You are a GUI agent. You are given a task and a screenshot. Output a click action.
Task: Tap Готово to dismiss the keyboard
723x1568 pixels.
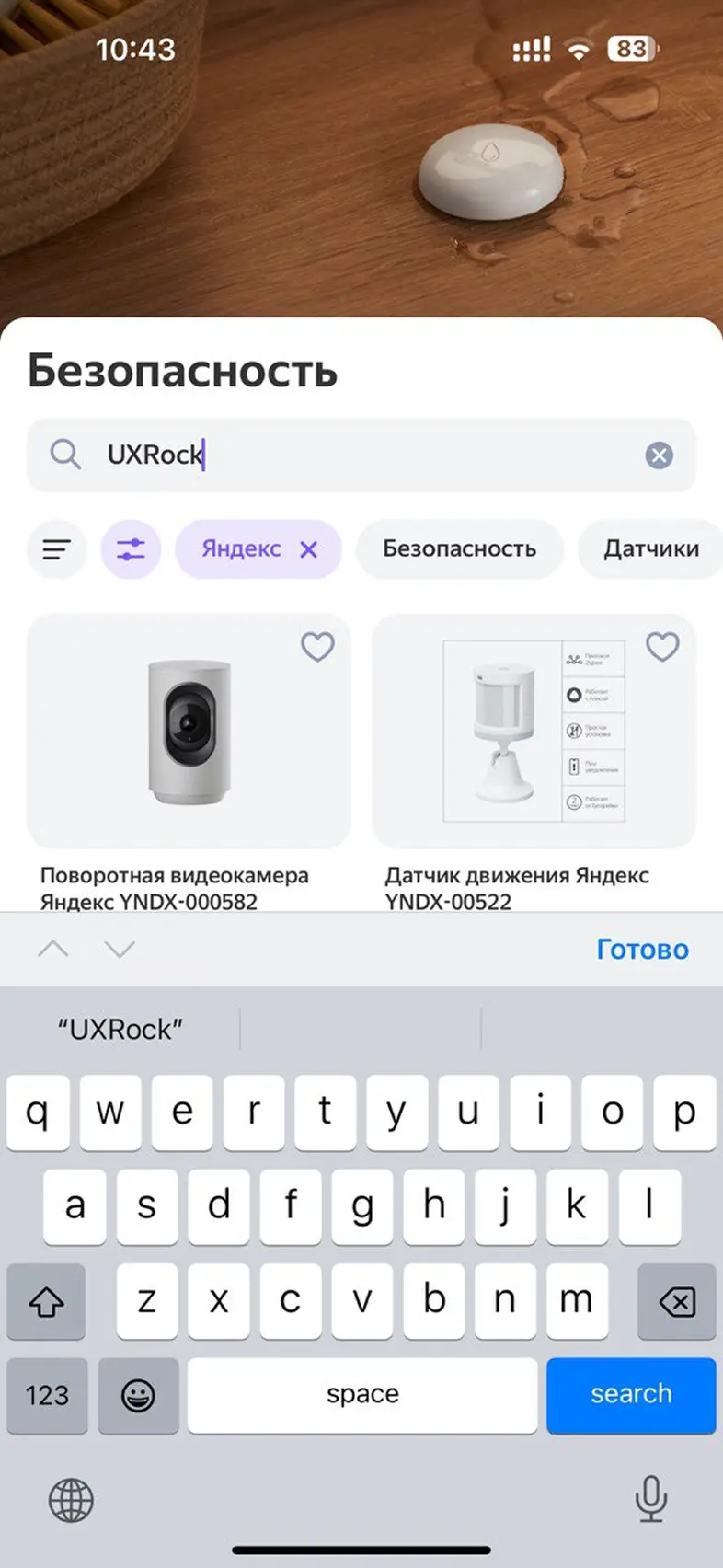tap(642, 949)
